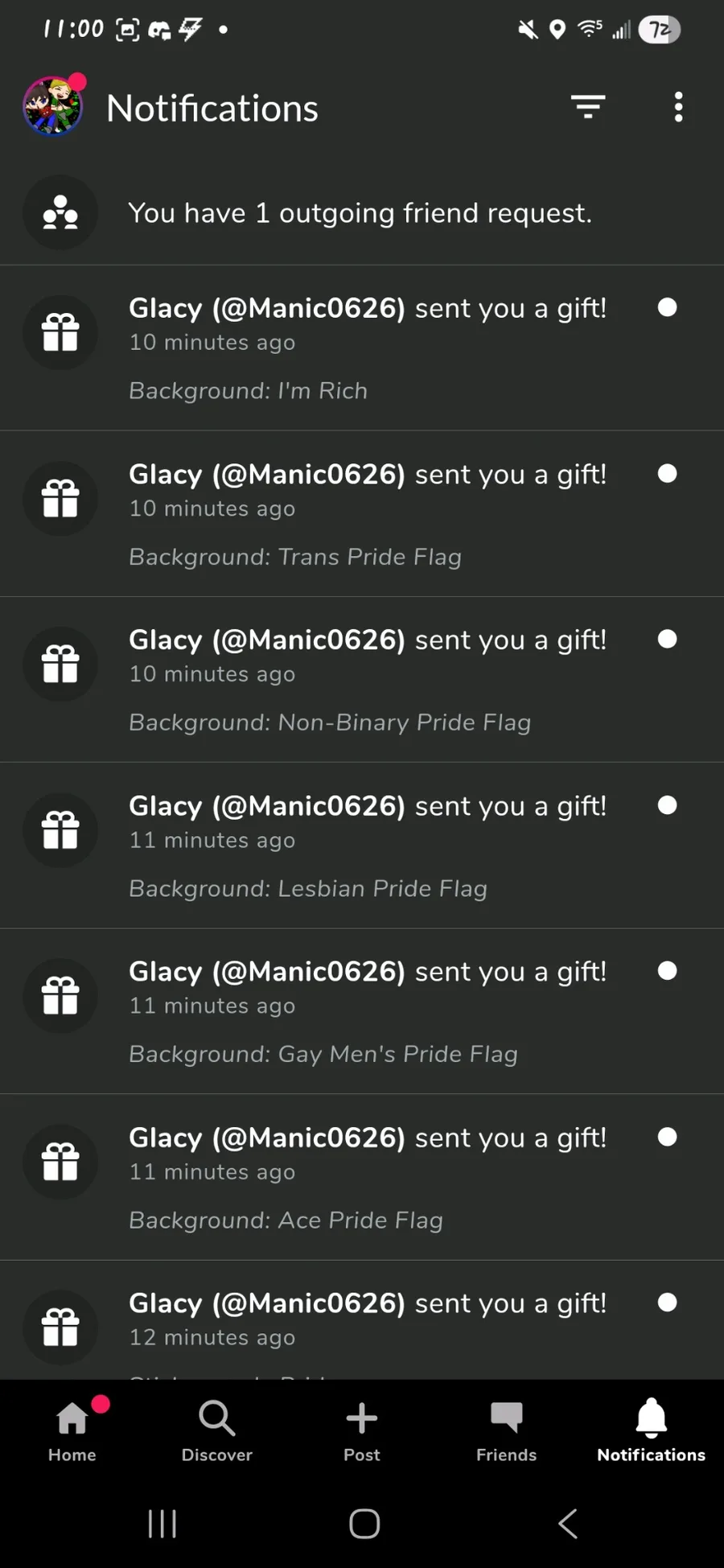The image size is (724, 1568).
Task: Go to the Home tab
Action: [72, 1431]
